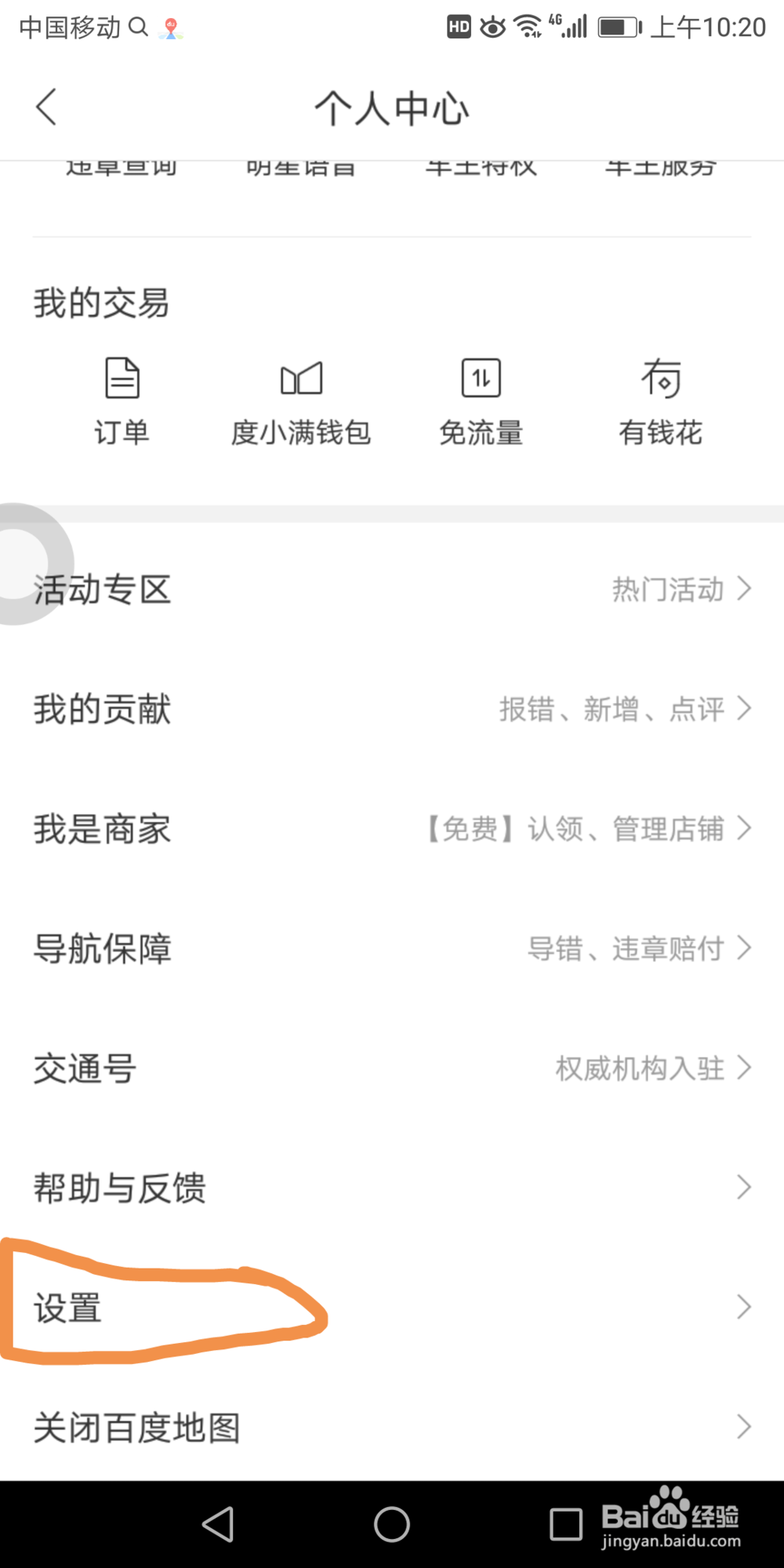Screen dimensions: 784x1568
Task: Open the 导航保障 navigation guarantee row
Action: (392, 949)
